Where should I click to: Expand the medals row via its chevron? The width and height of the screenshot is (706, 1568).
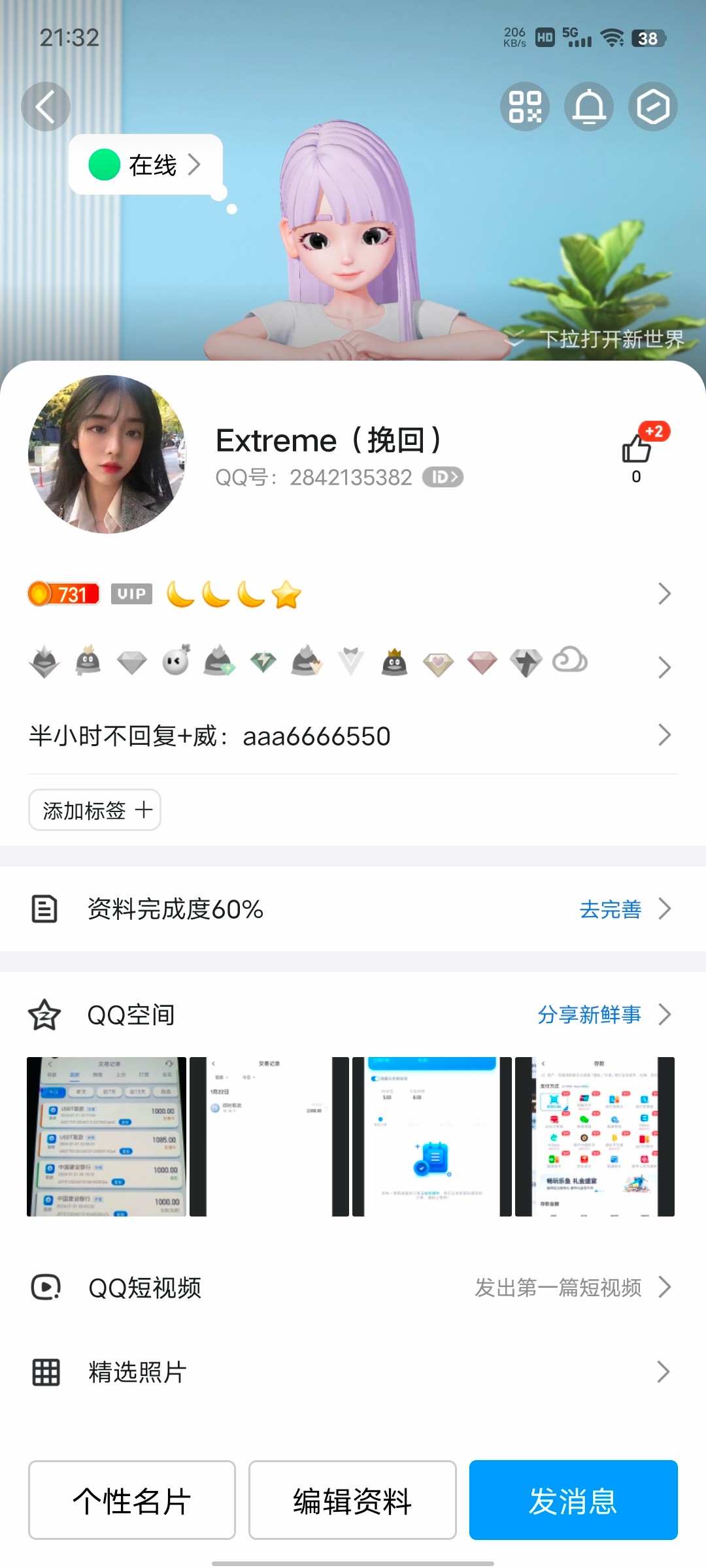tap(665, 668)
